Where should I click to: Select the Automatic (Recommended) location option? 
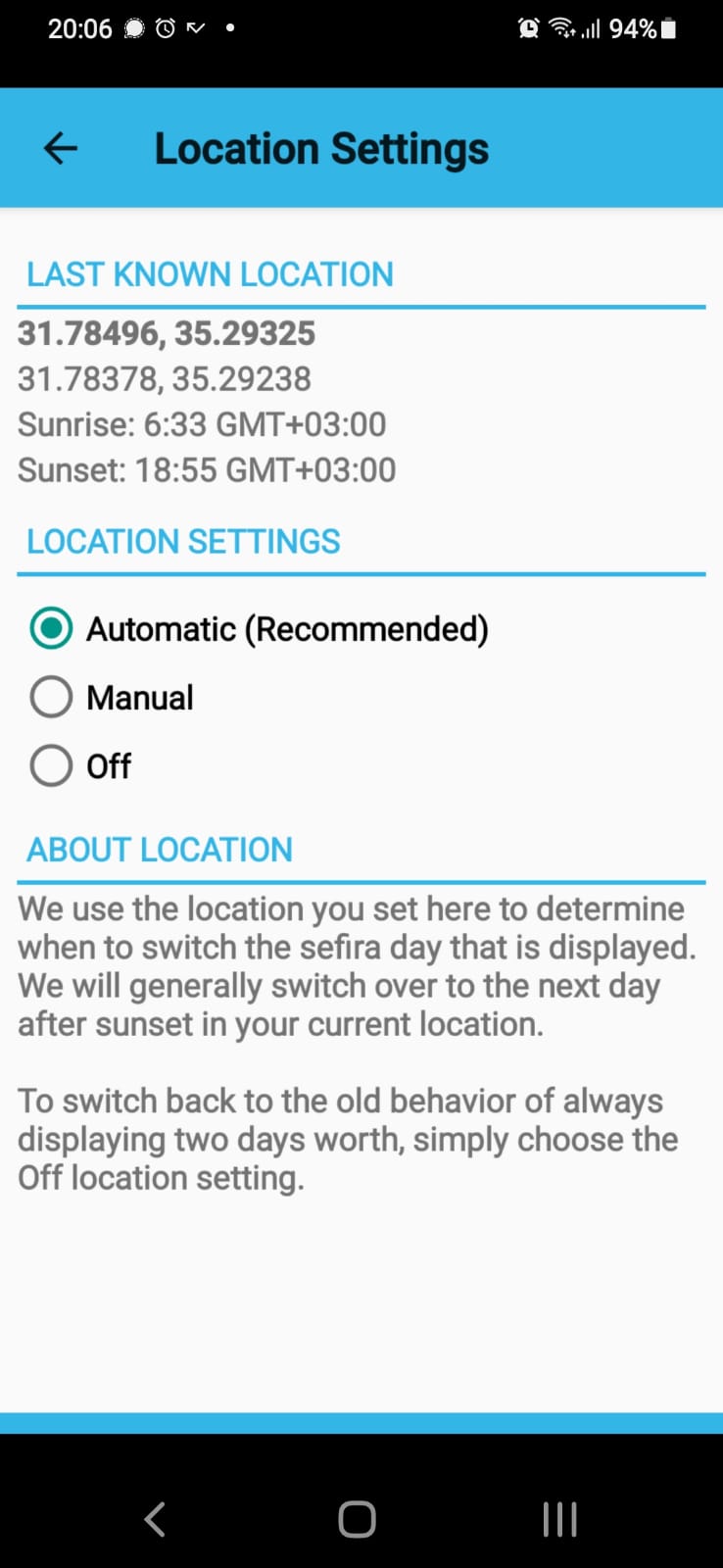[x=51, y=629]
